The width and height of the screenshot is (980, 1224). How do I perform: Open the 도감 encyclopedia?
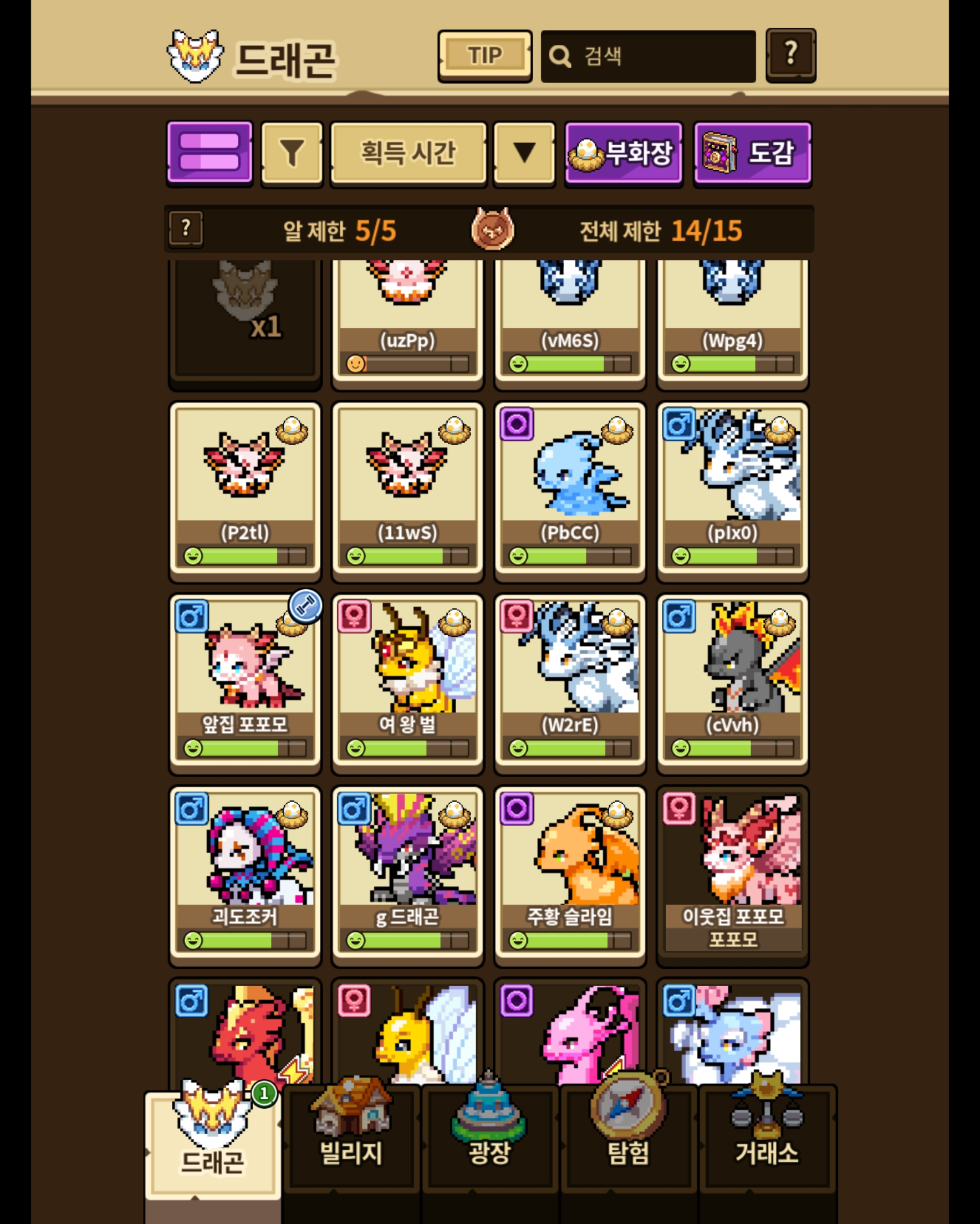click(x=752, y=154)
